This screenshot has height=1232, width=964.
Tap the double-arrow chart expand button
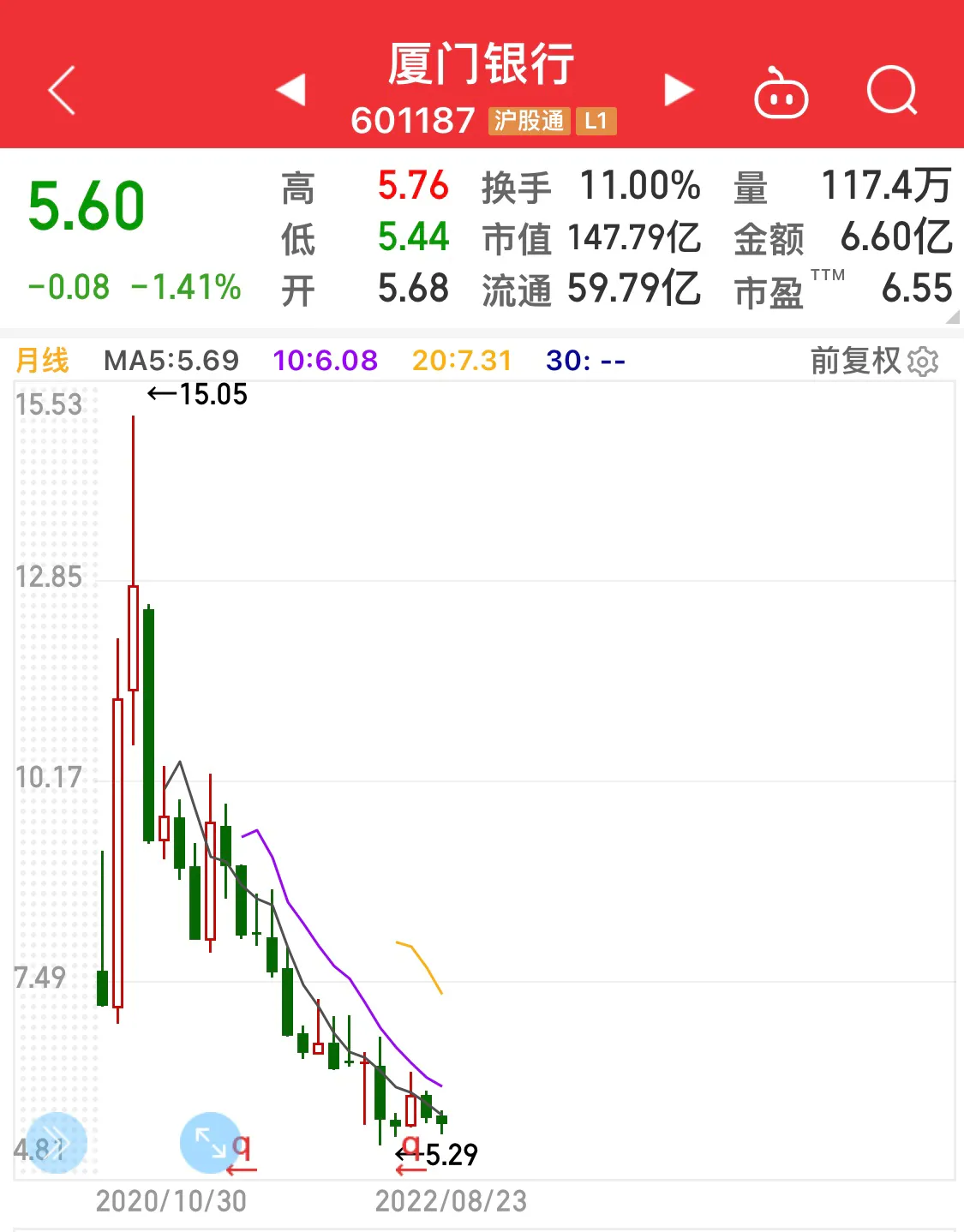click(57, 1142)
